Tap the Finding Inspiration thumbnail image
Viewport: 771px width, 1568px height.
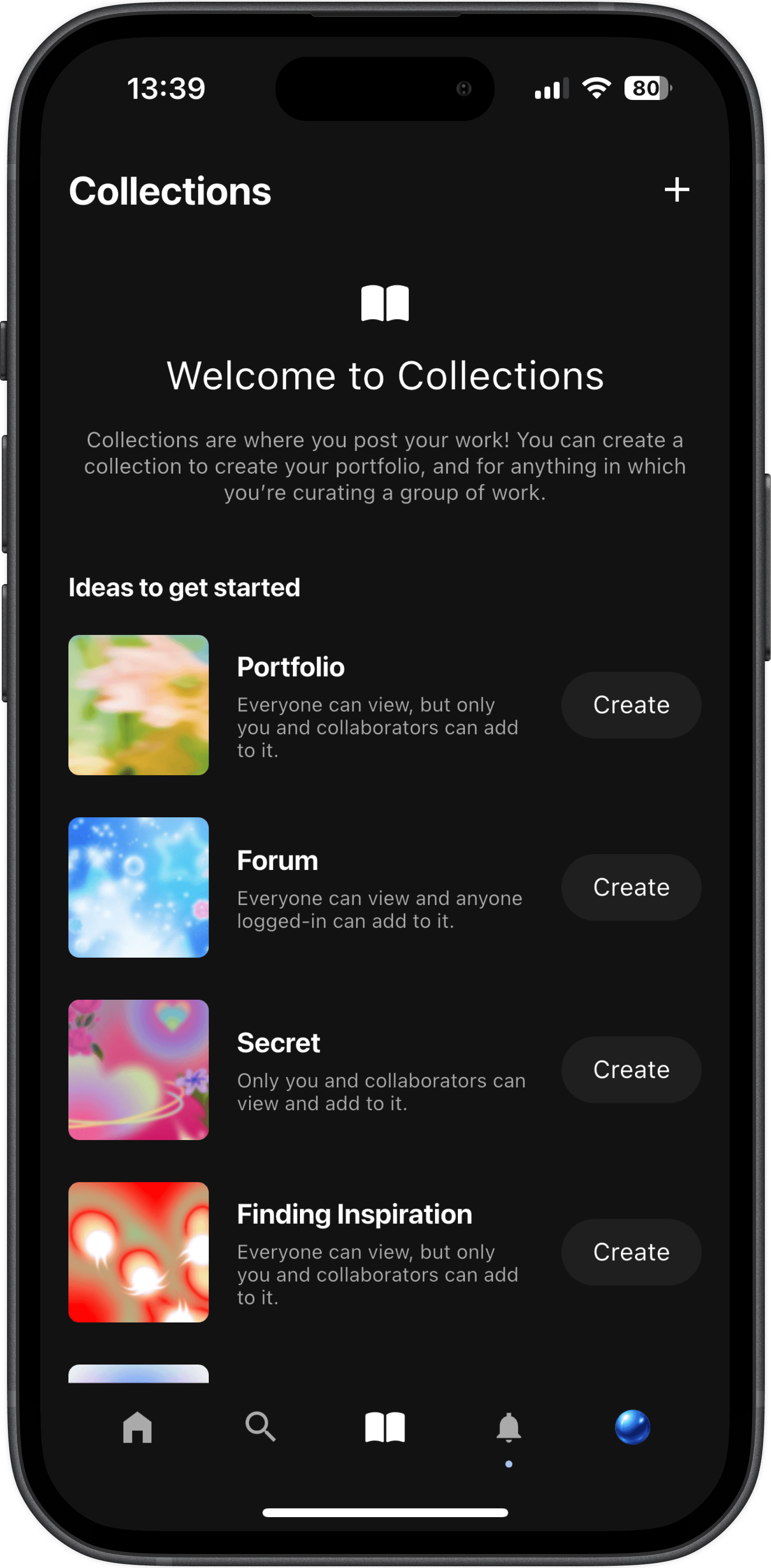[138, 1253]
